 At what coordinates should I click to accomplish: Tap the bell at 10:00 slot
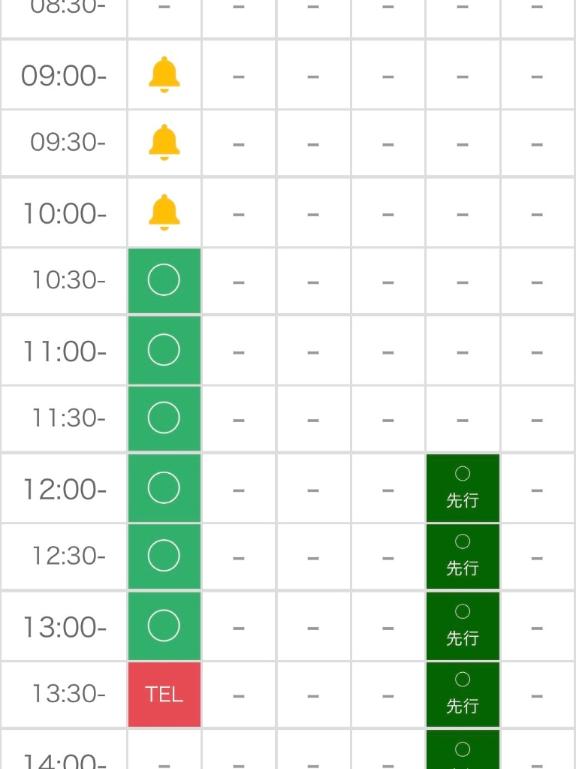click(x=164, y=212)
